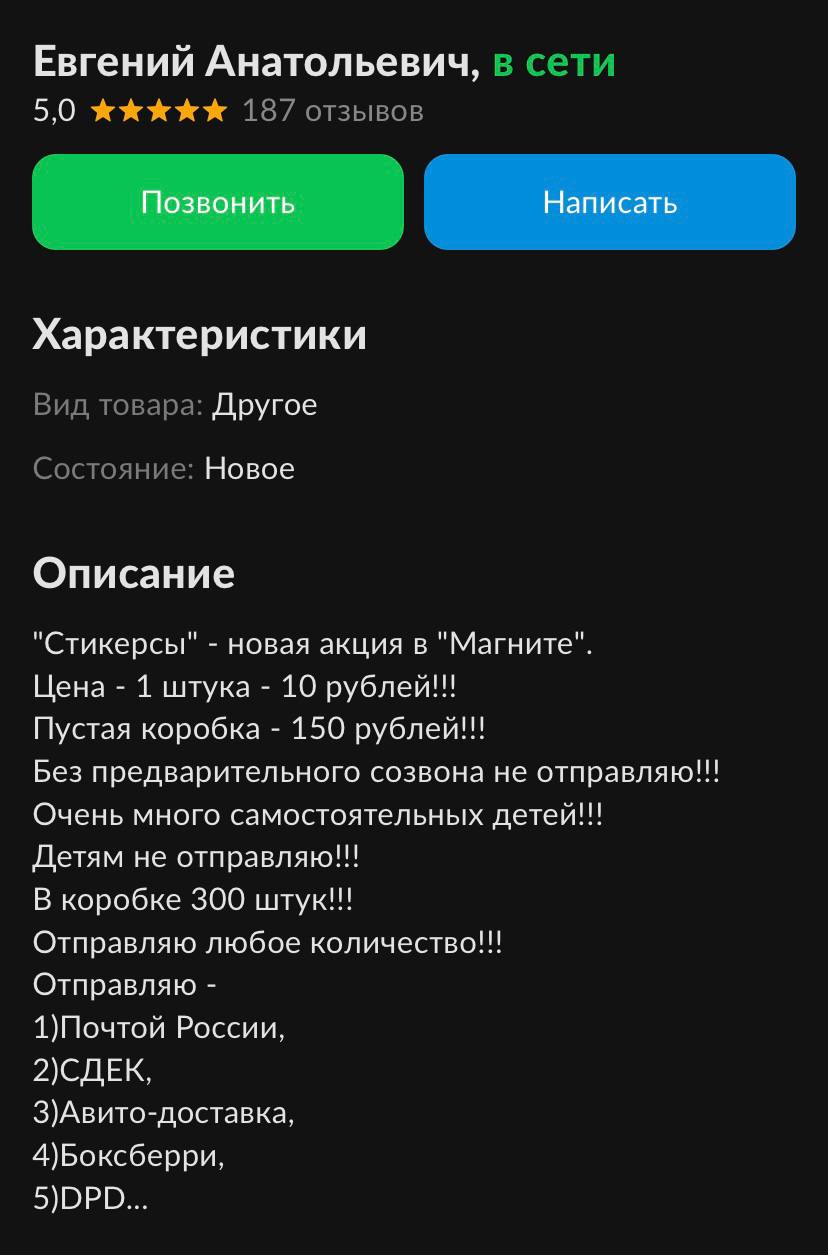
Task: Open seller Евгений Анатольевич's profile
Action: pos(255,62)
